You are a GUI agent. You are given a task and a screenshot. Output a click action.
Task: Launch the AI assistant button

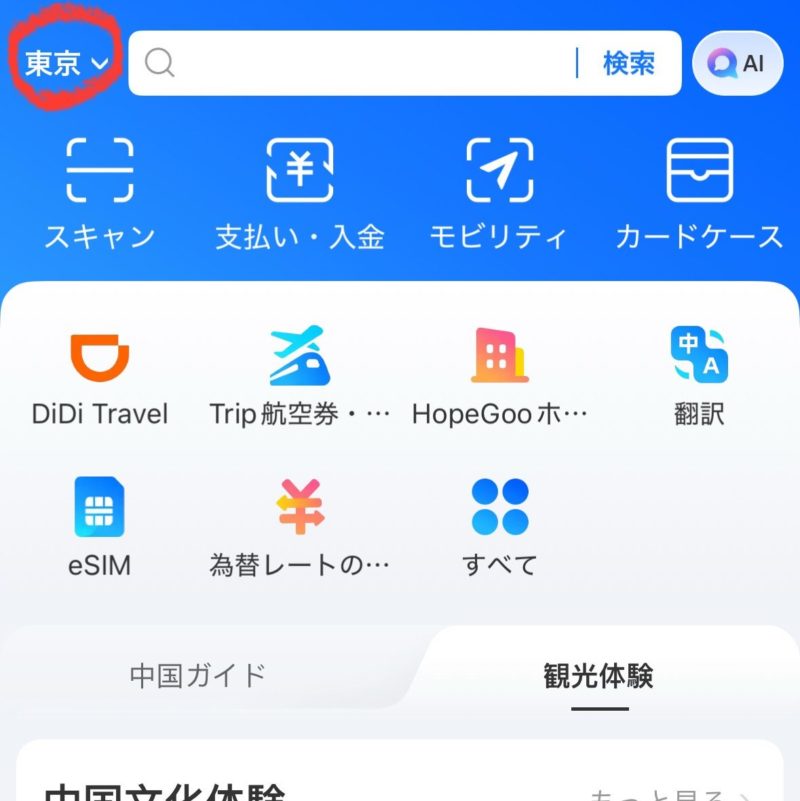737,63
